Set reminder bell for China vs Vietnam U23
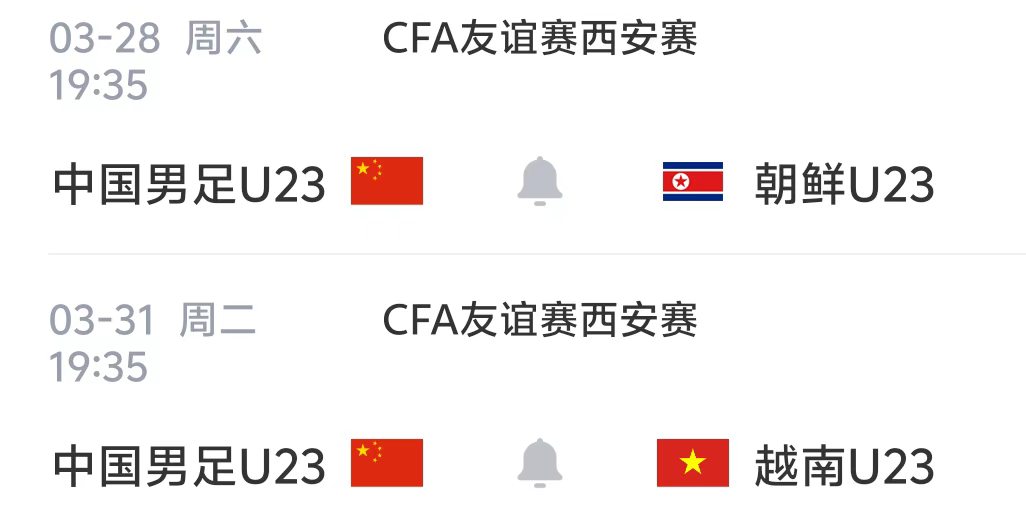 point(540,463)
